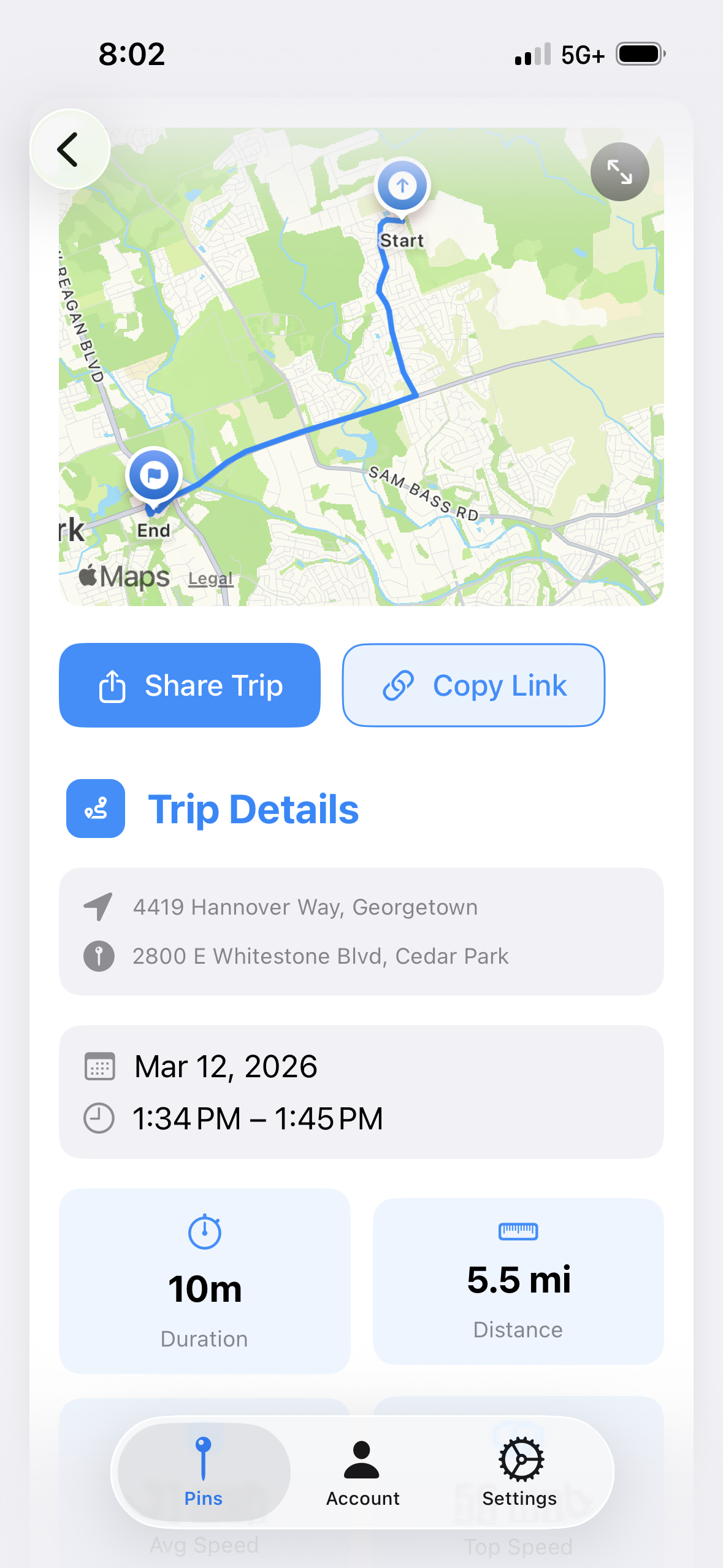The image size is (723, 1568).
Task: Click the ruler Distance icon
Action: click(518, 1230)
